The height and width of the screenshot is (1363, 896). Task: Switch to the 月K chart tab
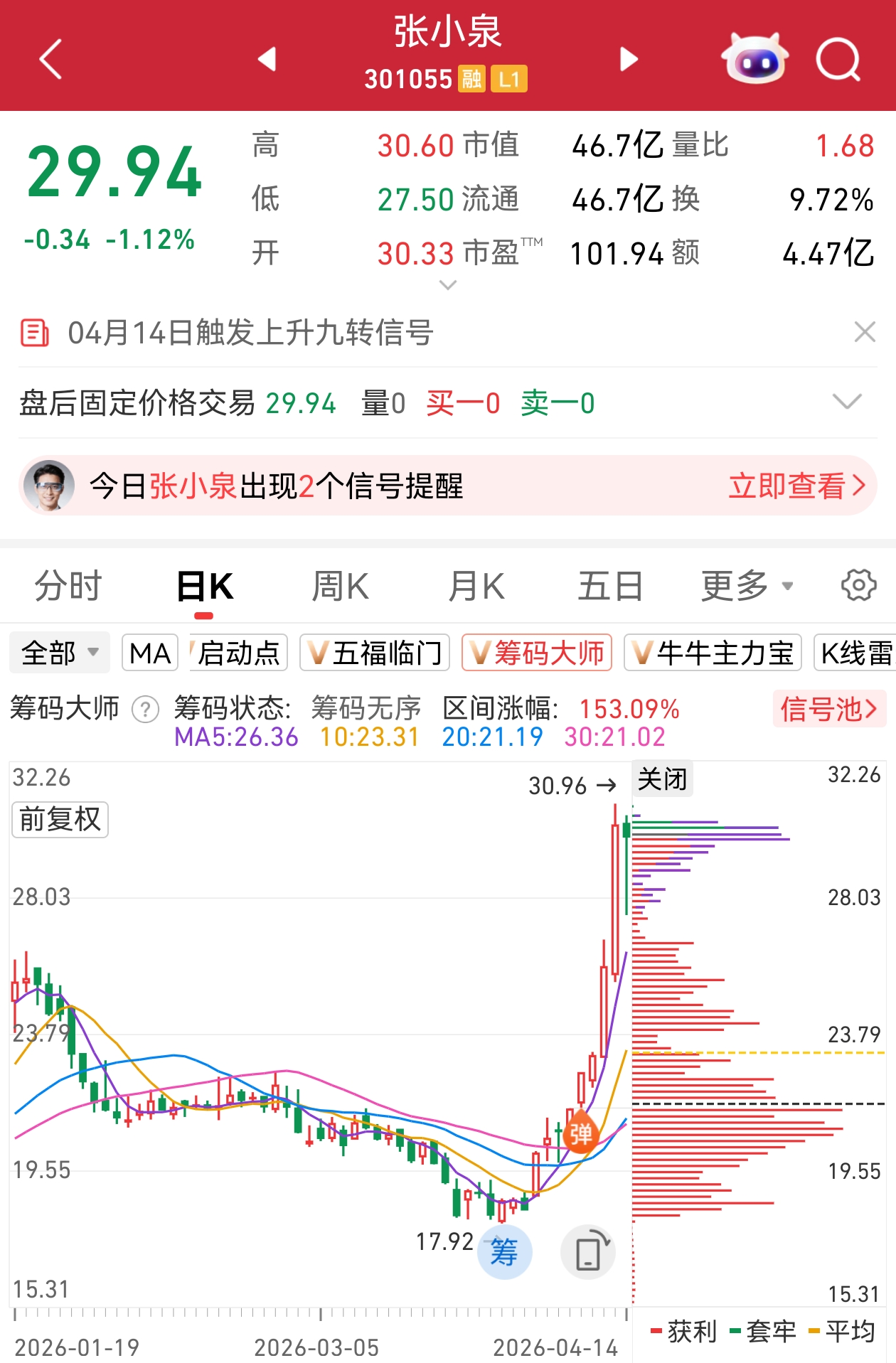[x=476, y=587]
